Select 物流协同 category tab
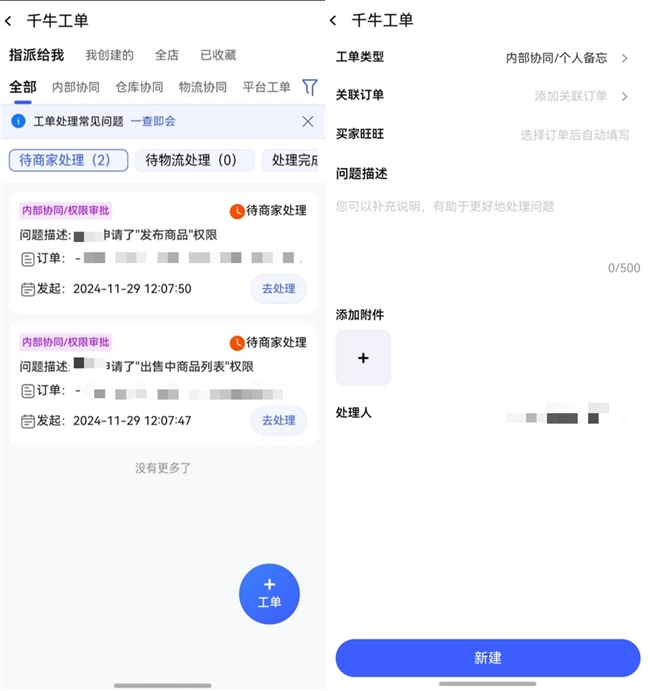 pos(203,87)
